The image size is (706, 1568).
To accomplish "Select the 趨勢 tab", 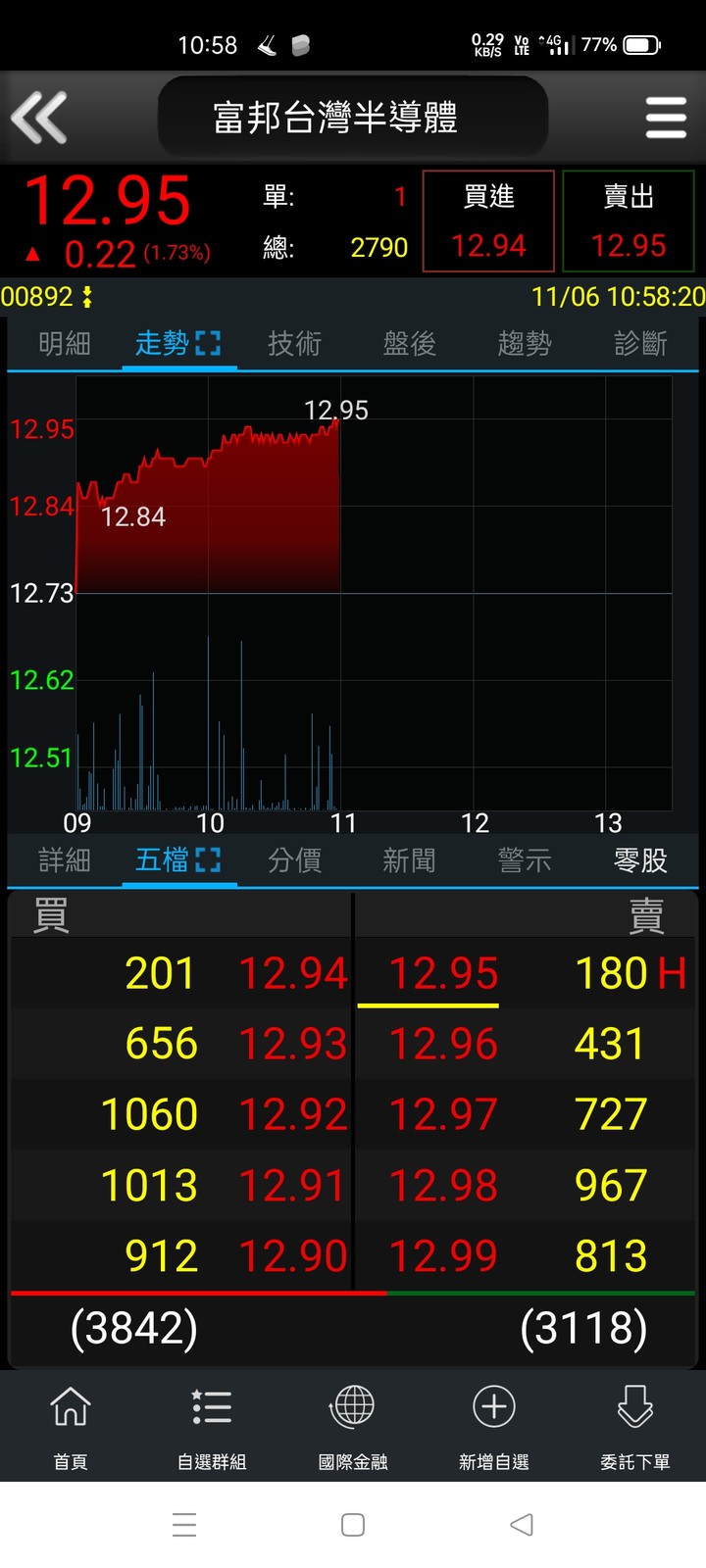I will point(525,344).
